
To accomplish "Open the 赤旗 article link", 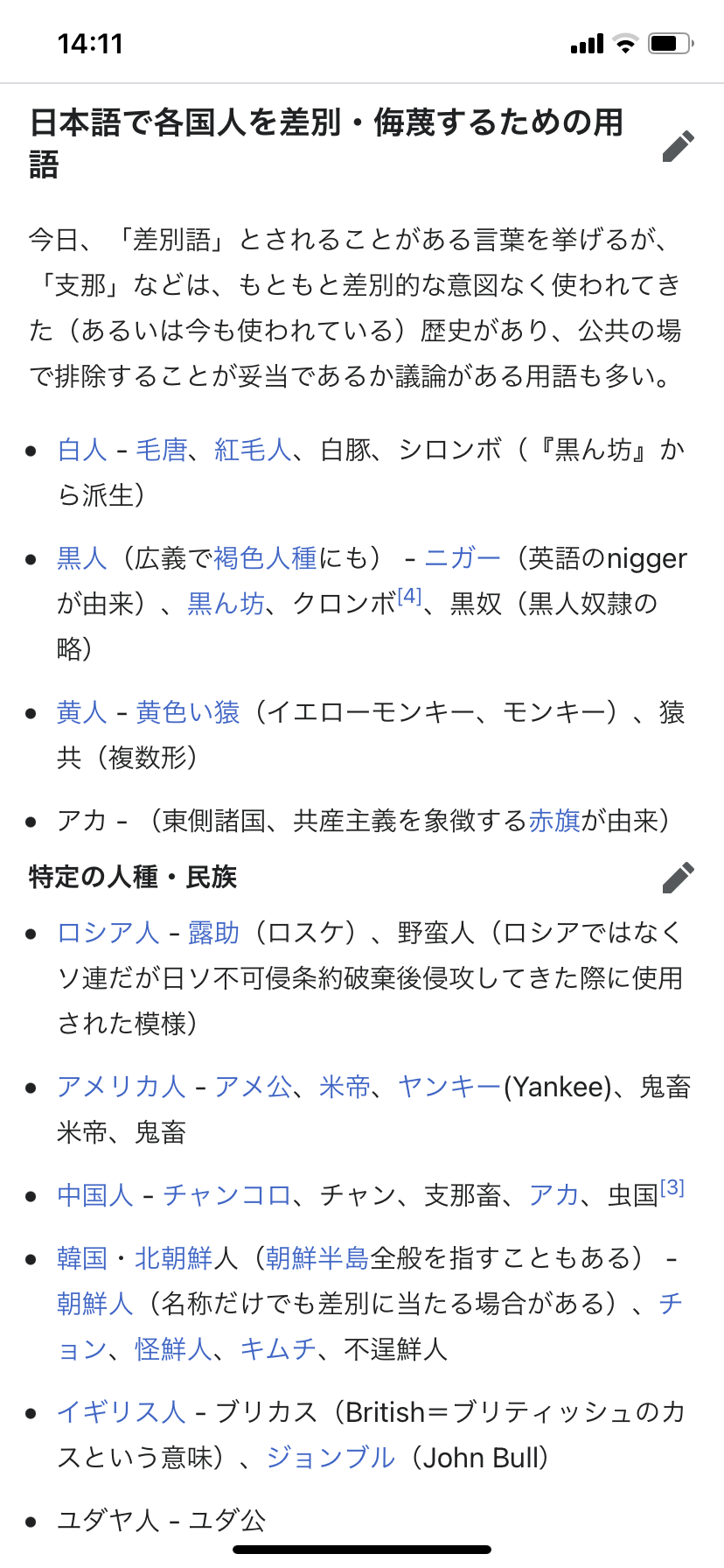I will coord(554,821).
